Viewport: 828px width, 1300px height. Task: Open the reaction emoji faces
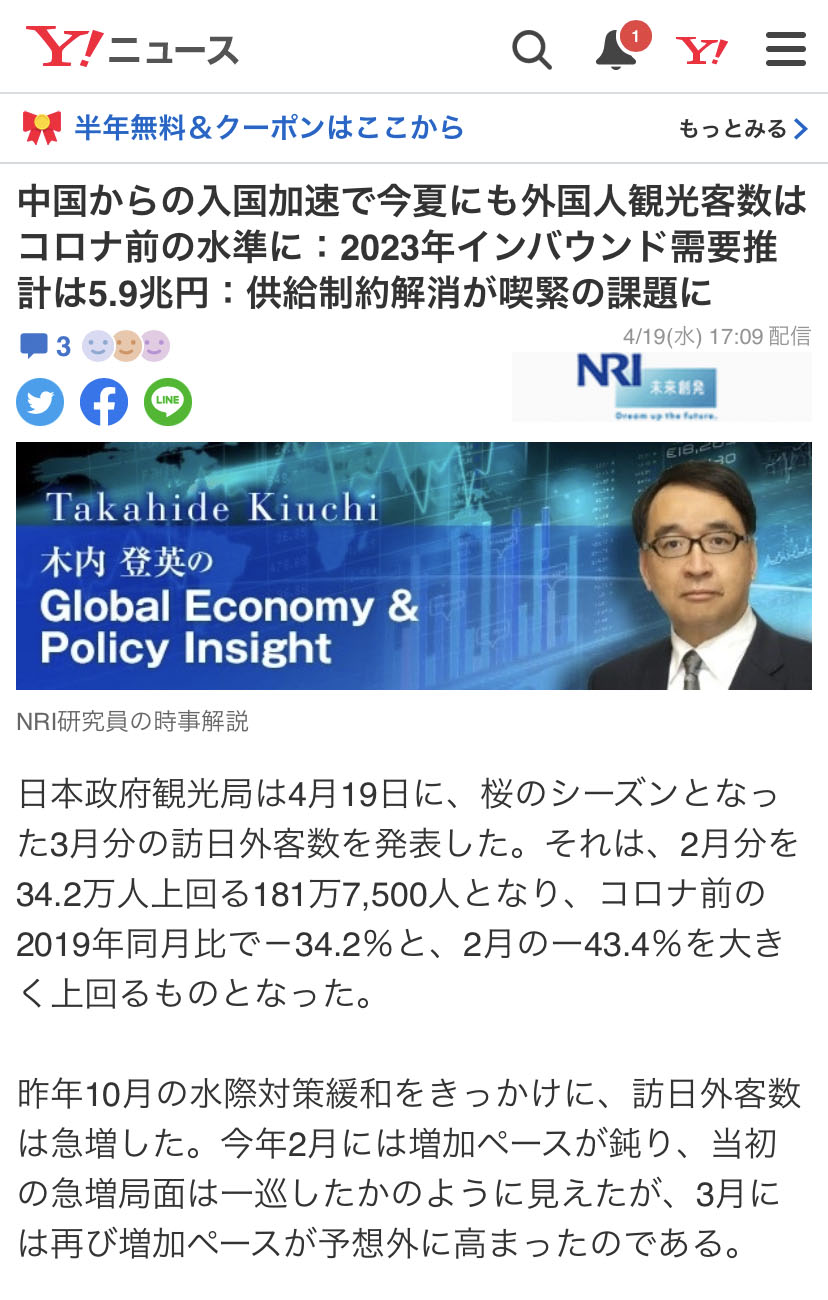coord(126,347)
